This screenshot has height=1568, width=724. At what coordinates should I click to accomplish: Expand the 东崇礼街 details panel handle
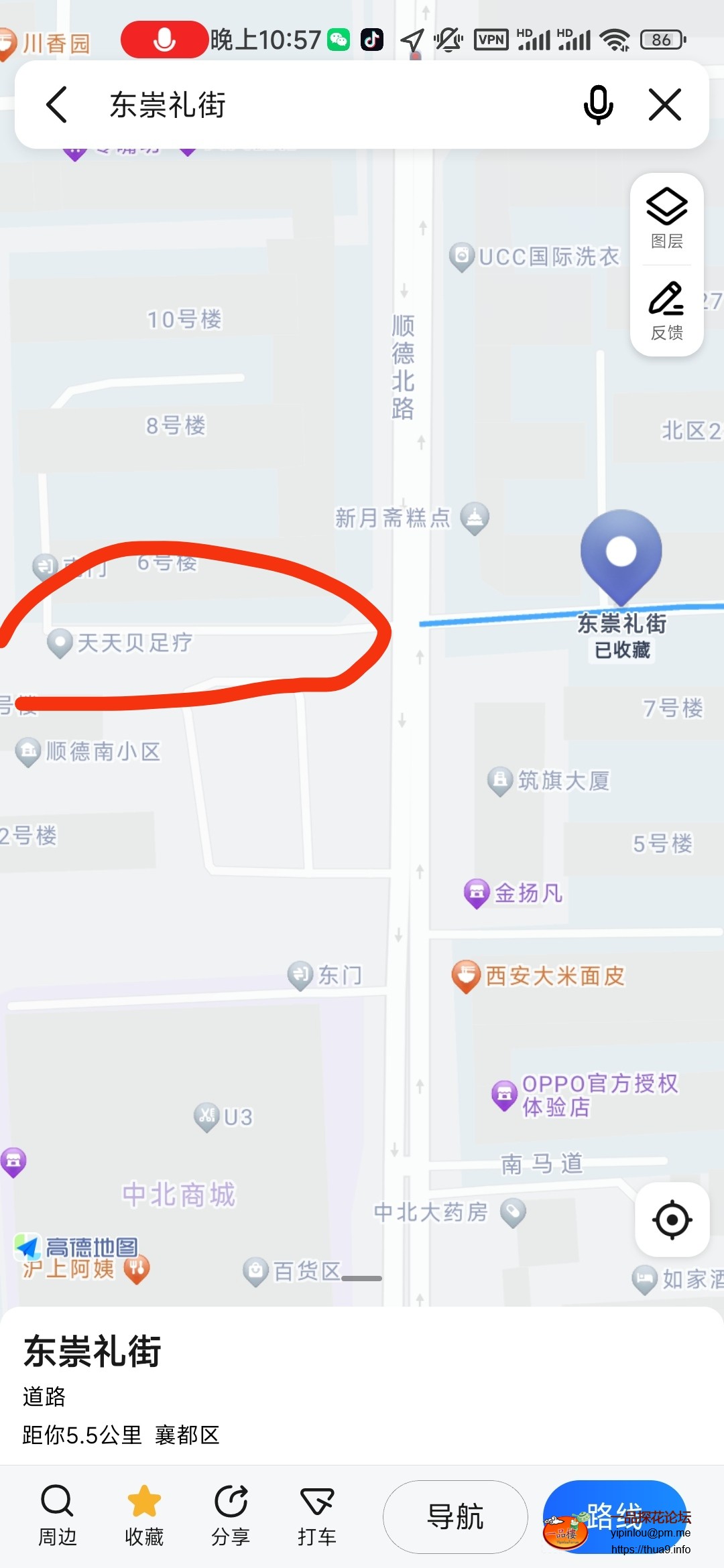coord(362,1279)
